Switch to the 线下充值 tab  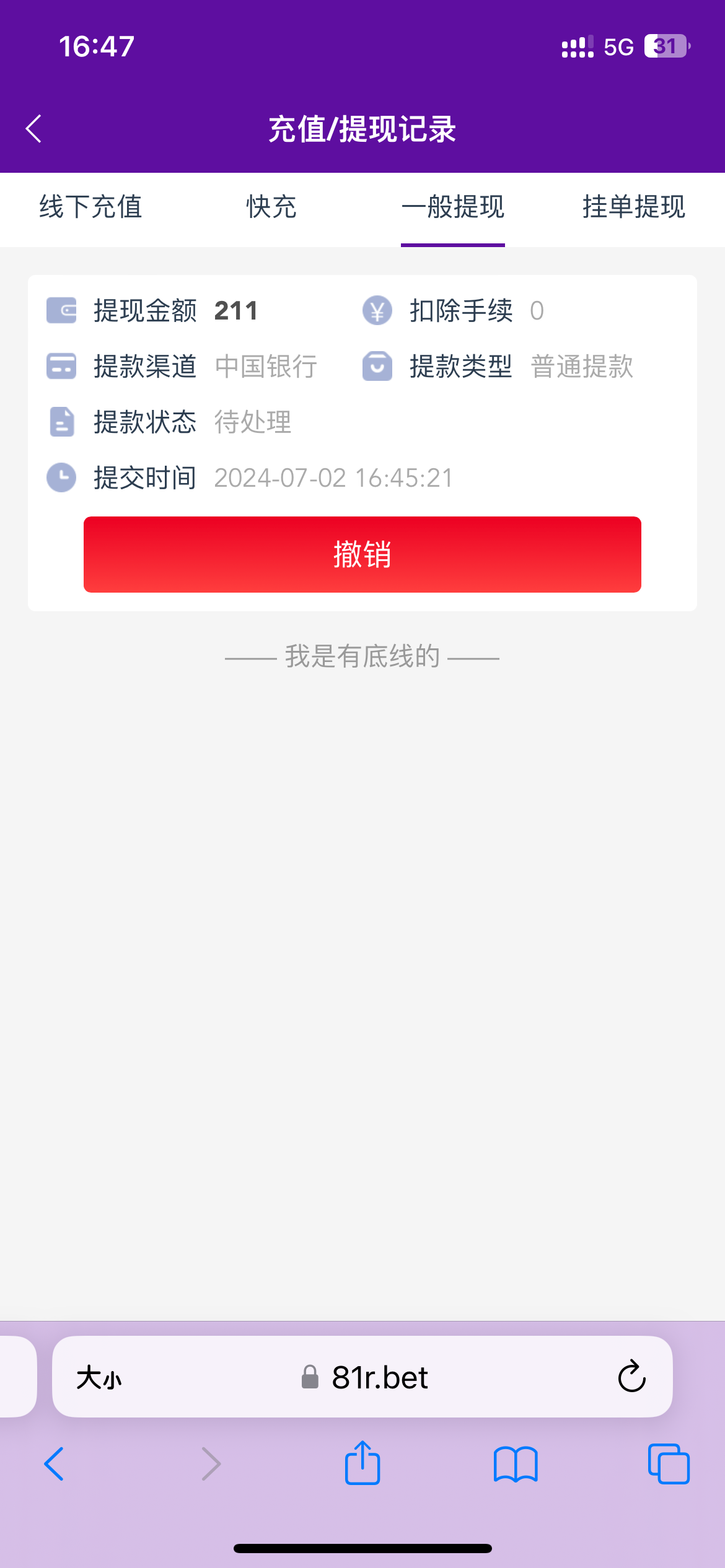coord(90,207)
